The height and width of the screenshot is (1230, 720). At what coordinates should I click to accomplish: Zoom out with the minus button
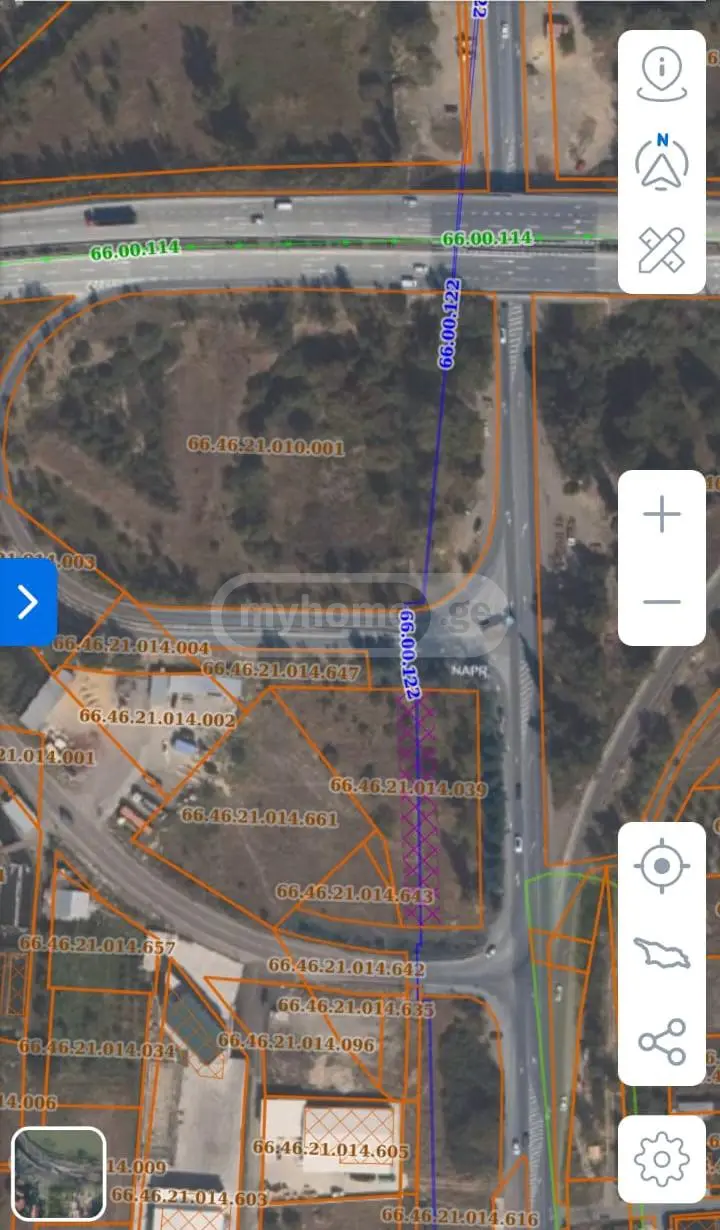(661, 602)
